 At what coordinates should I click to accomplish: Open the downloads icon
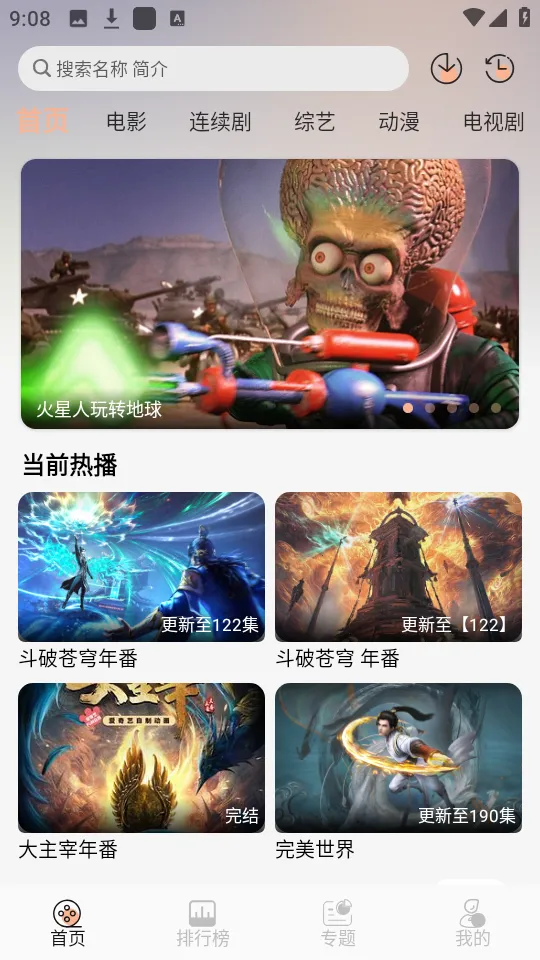(x=446, y=69)
